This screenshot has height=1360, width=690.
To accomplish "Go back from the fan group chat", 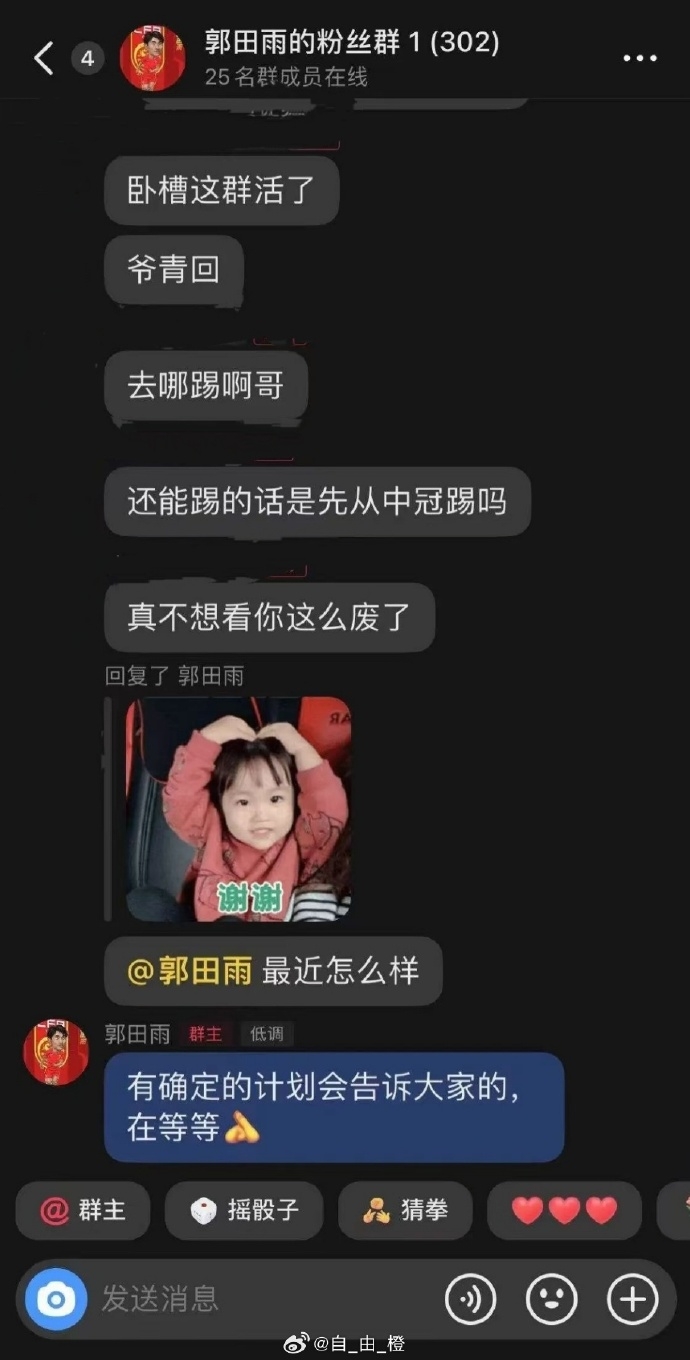I will (43, 59).
